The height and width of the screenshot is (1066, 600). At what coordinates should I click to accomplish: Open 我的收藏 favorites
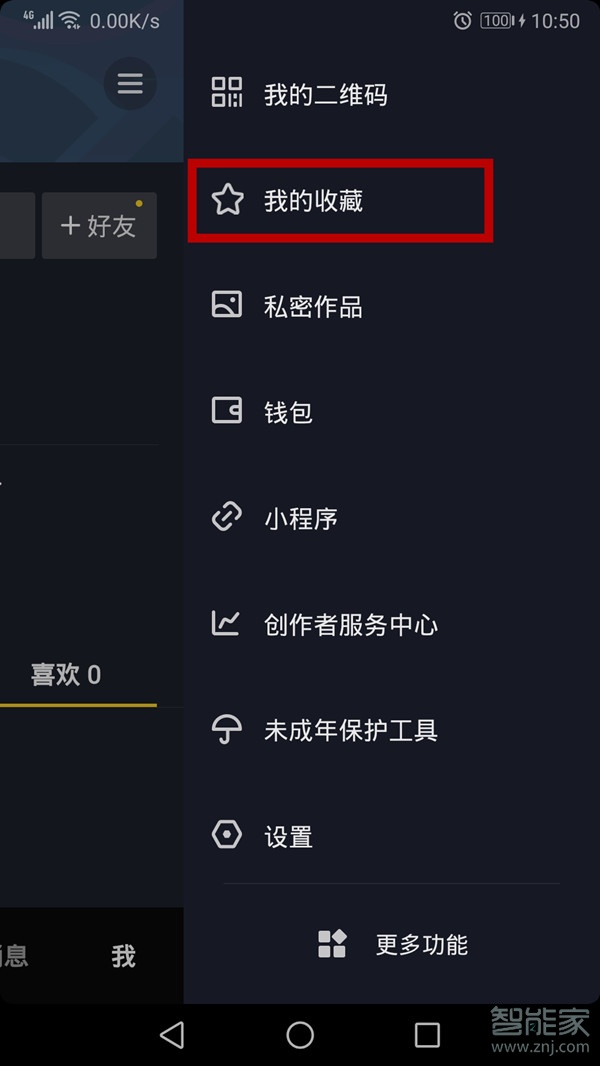[313, 201]
